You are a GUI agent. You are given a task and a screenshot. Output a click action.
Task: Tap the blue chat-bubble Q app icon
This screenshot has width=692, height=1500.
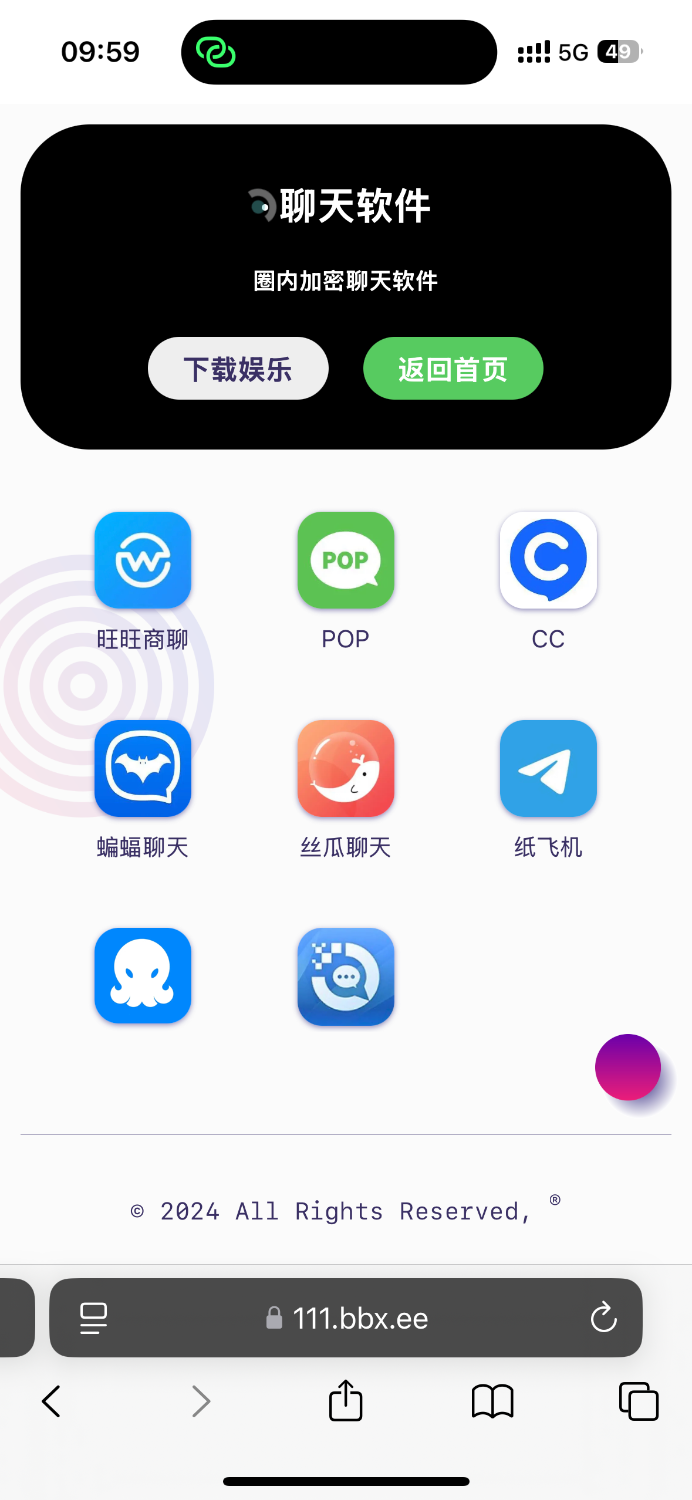pos(346,977)
